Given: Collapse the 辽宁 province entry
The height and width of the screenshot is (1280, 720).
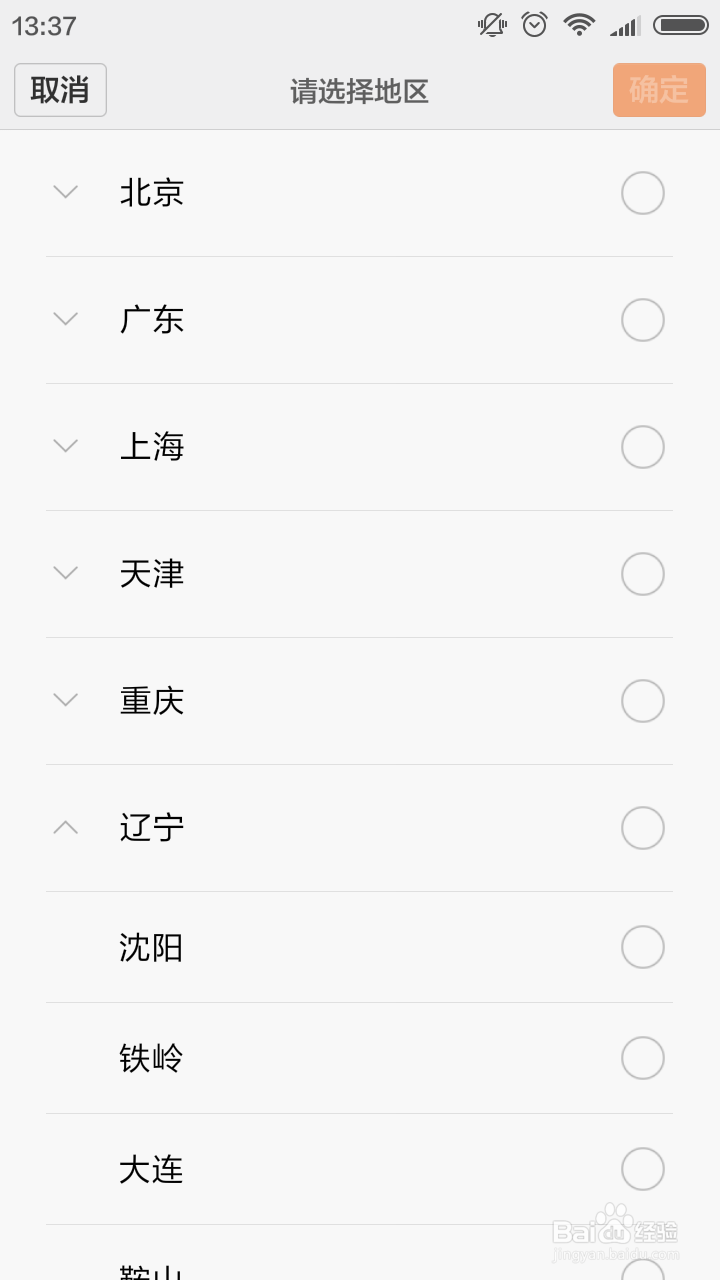Looking at the screenshot, I should (x=65, y=828).
